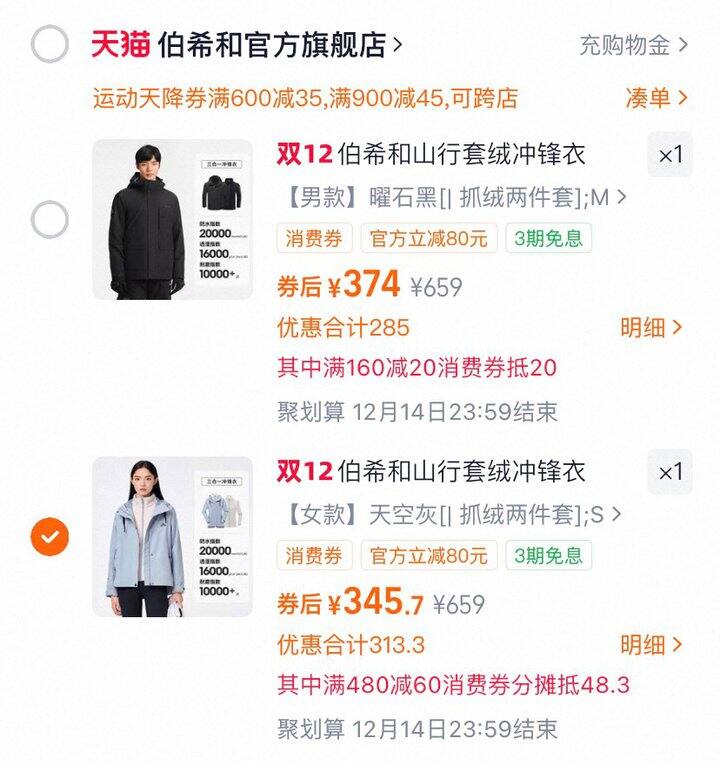
Task: Open the men's black jacket product image
Action: tap(173, 219)
